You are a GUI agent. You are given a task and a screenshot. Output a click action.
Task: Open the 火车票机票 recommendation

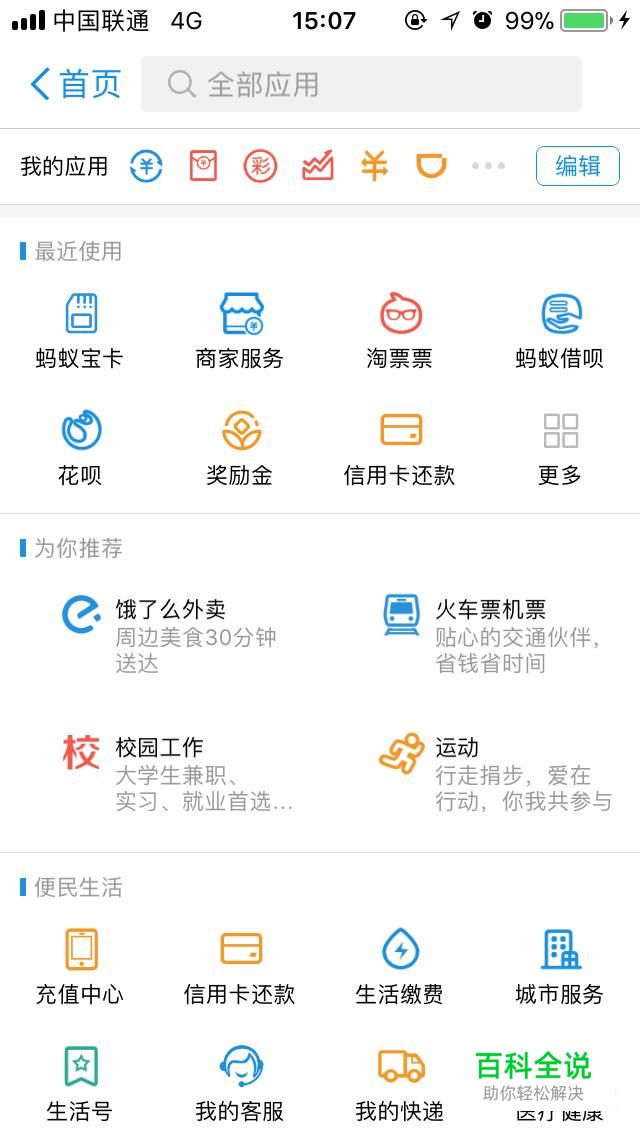pyautogui.click(x=491, y=635)
